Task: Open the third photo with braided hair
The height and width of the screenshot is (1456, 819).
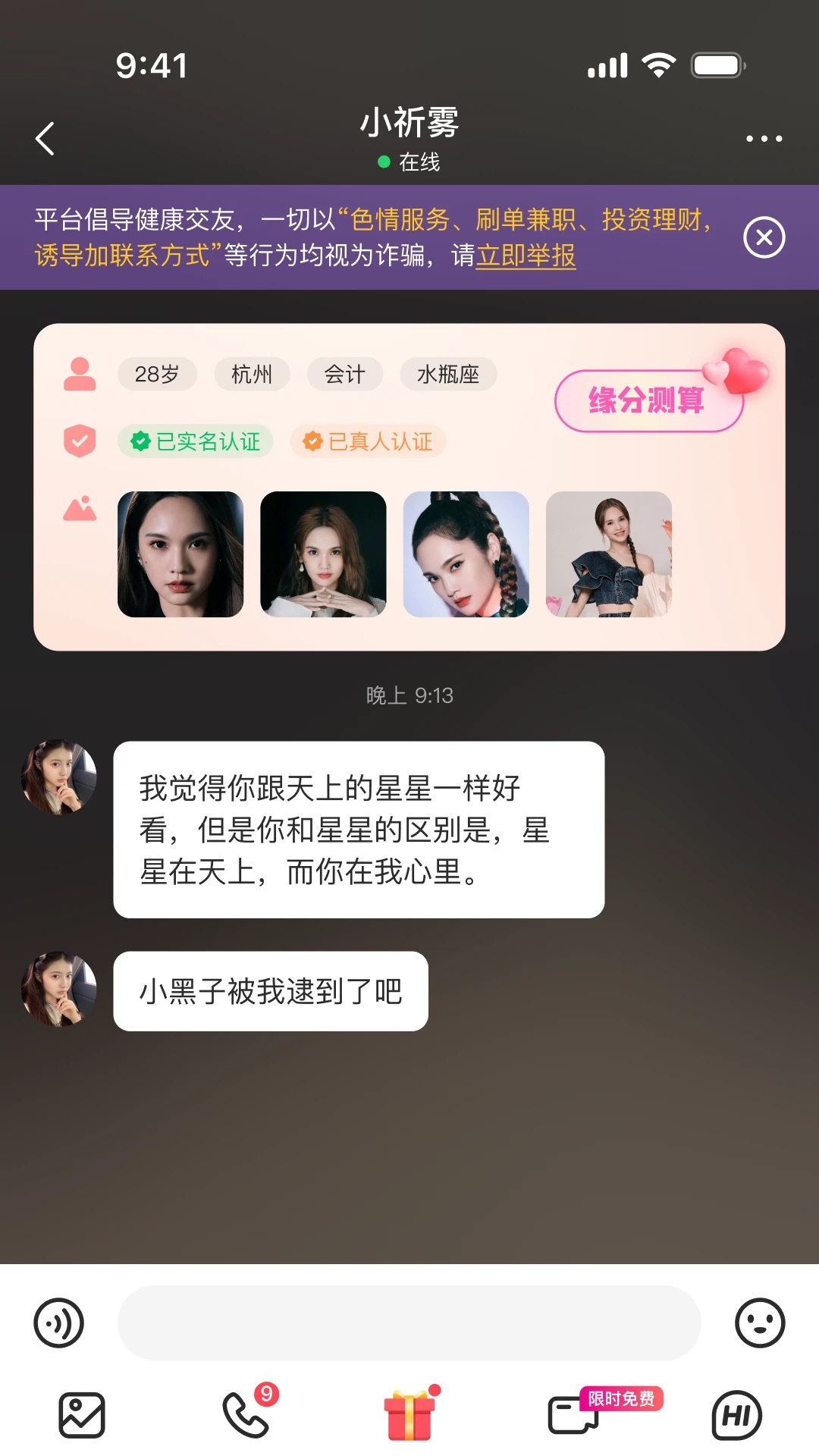Action: click(466, 554)
